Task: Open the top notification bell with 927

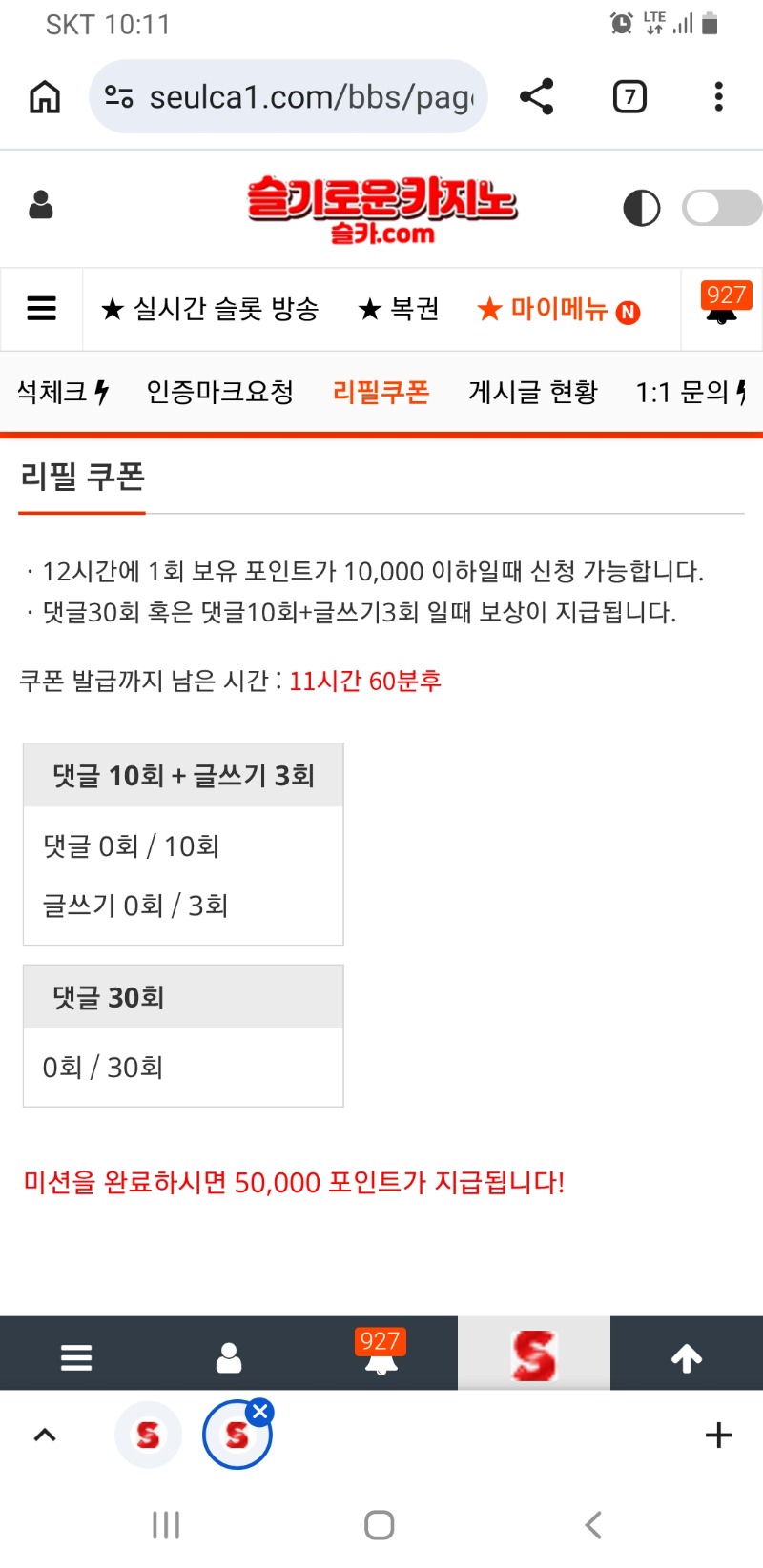Action: click(722, 307)
